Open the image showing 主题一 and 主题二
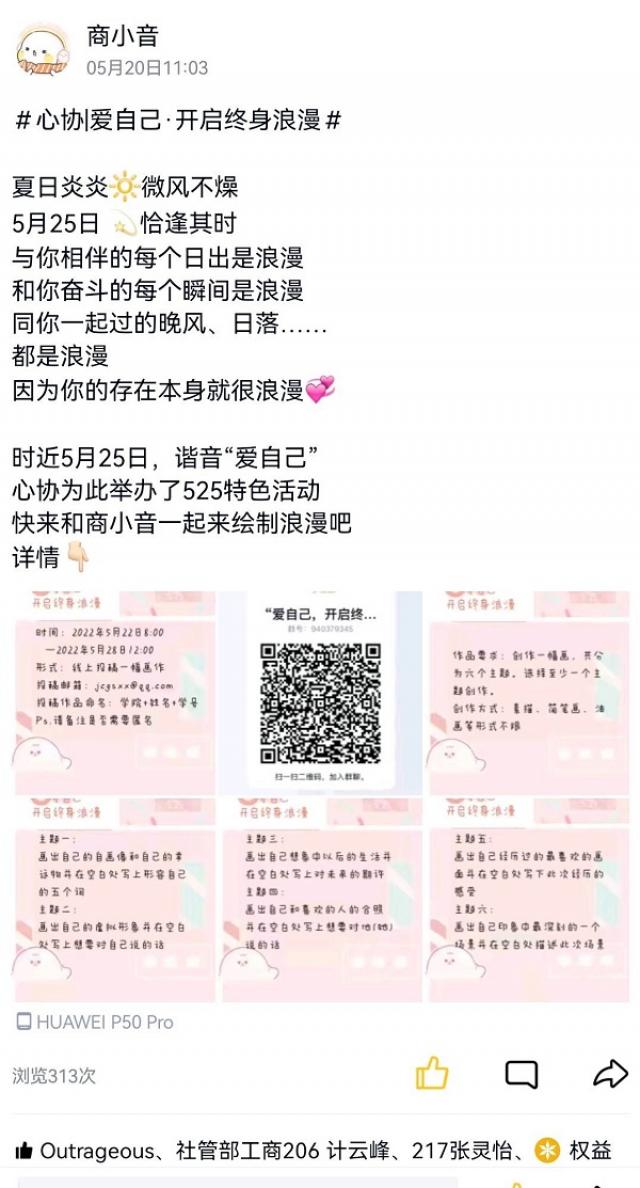Screen dimensions: 640x1188 click(113, 899)
